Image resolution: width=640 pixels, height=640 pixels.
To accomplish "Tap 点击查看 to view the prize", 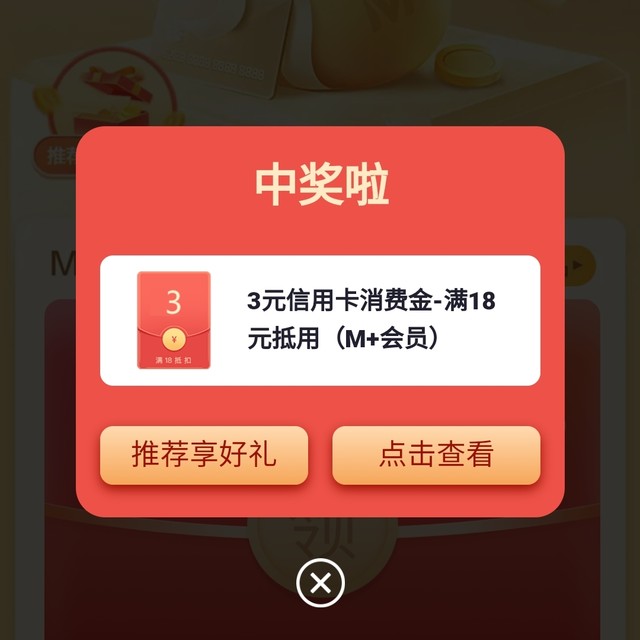I will [x=436, y=455].
